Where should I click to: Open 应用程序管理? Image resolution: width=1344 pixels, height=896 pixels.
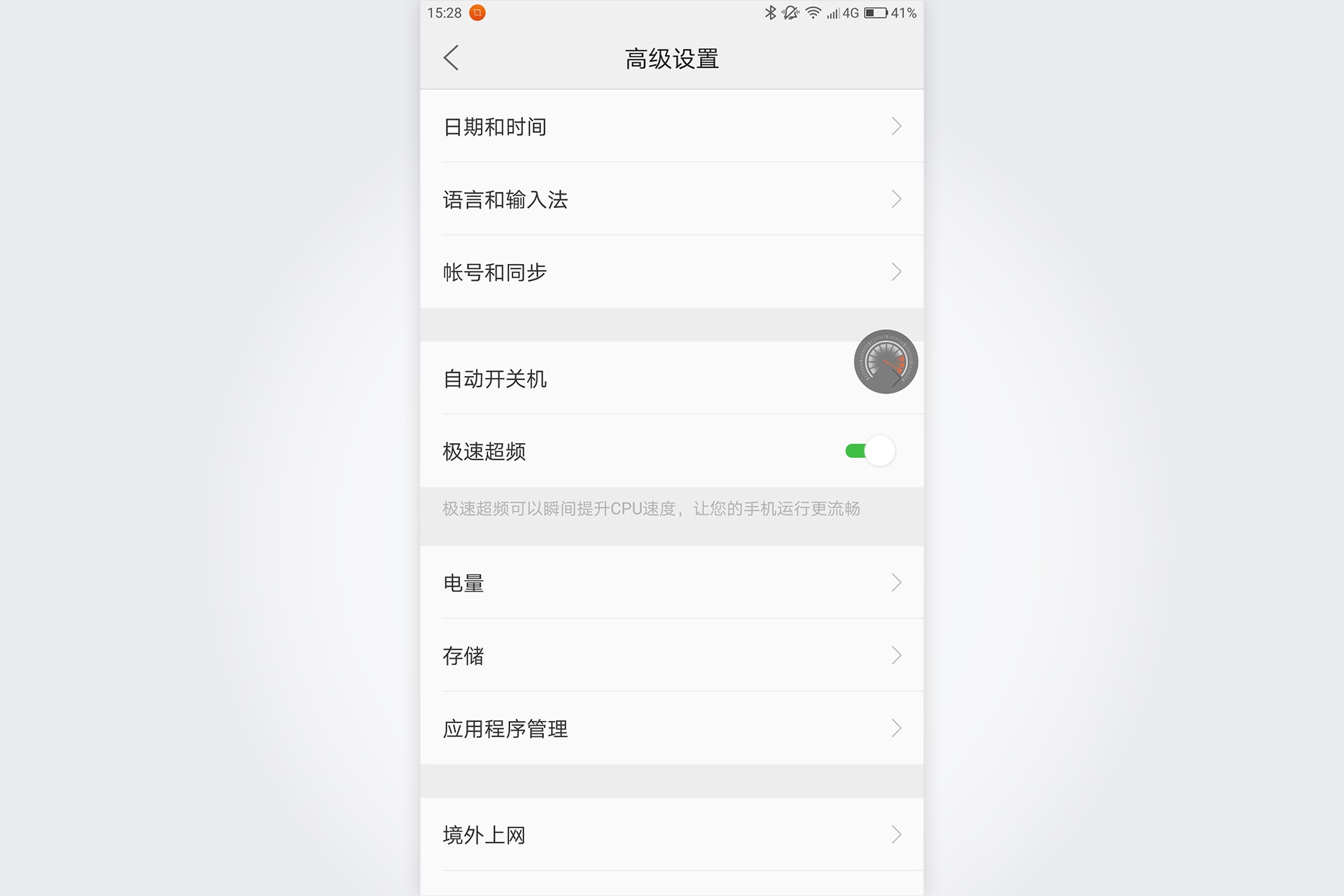tap(671, 729)
